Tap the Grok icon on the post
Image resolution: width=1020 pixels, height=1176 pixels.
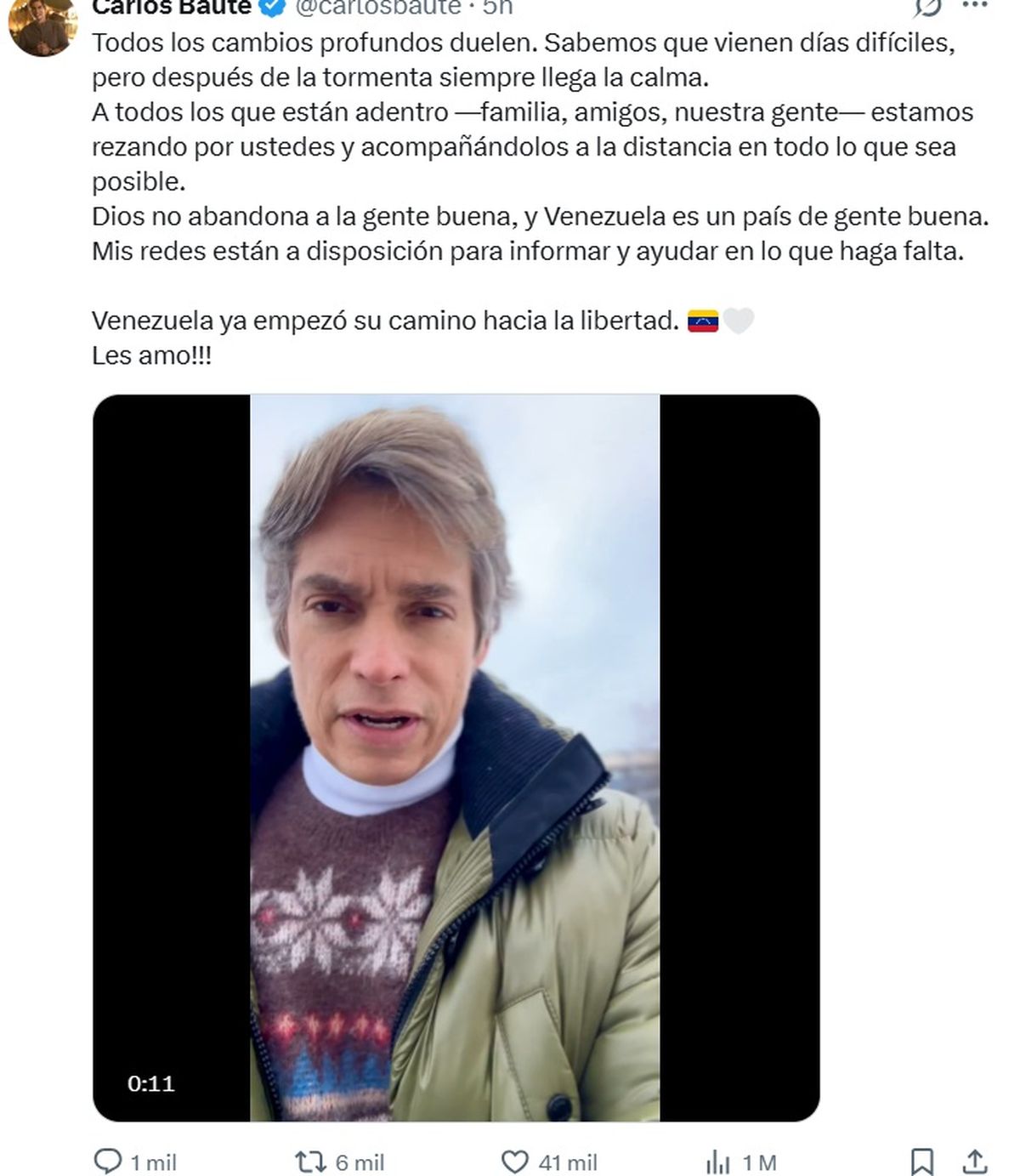[x=927, y=7]
